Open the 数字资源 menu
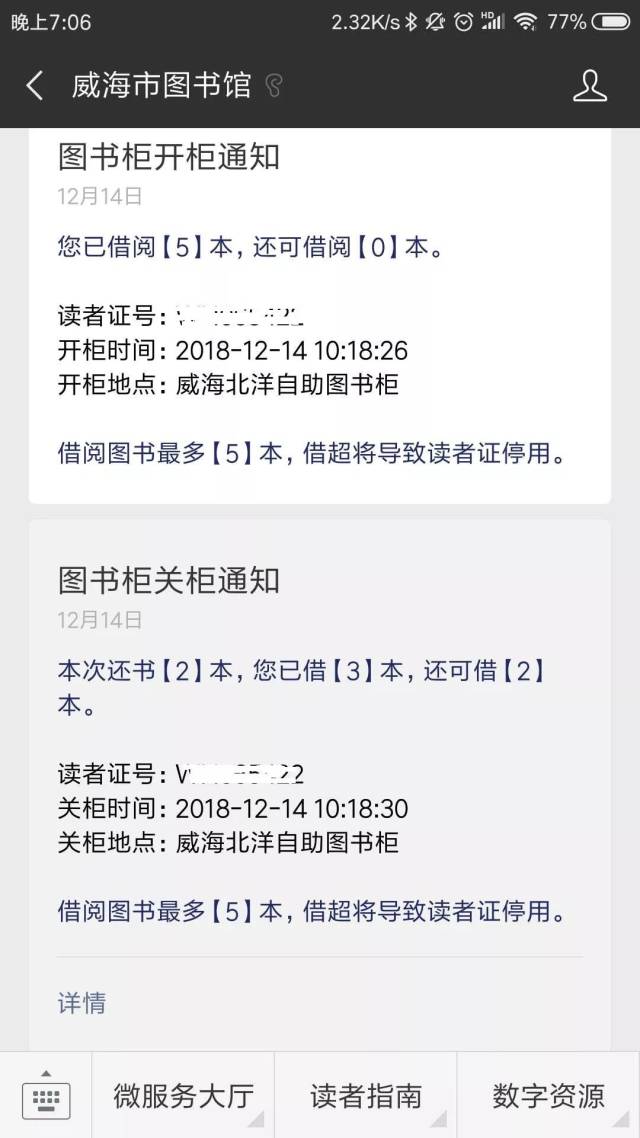The image size is (640, 1138). pyautogui.click(x=548, y=1096)
